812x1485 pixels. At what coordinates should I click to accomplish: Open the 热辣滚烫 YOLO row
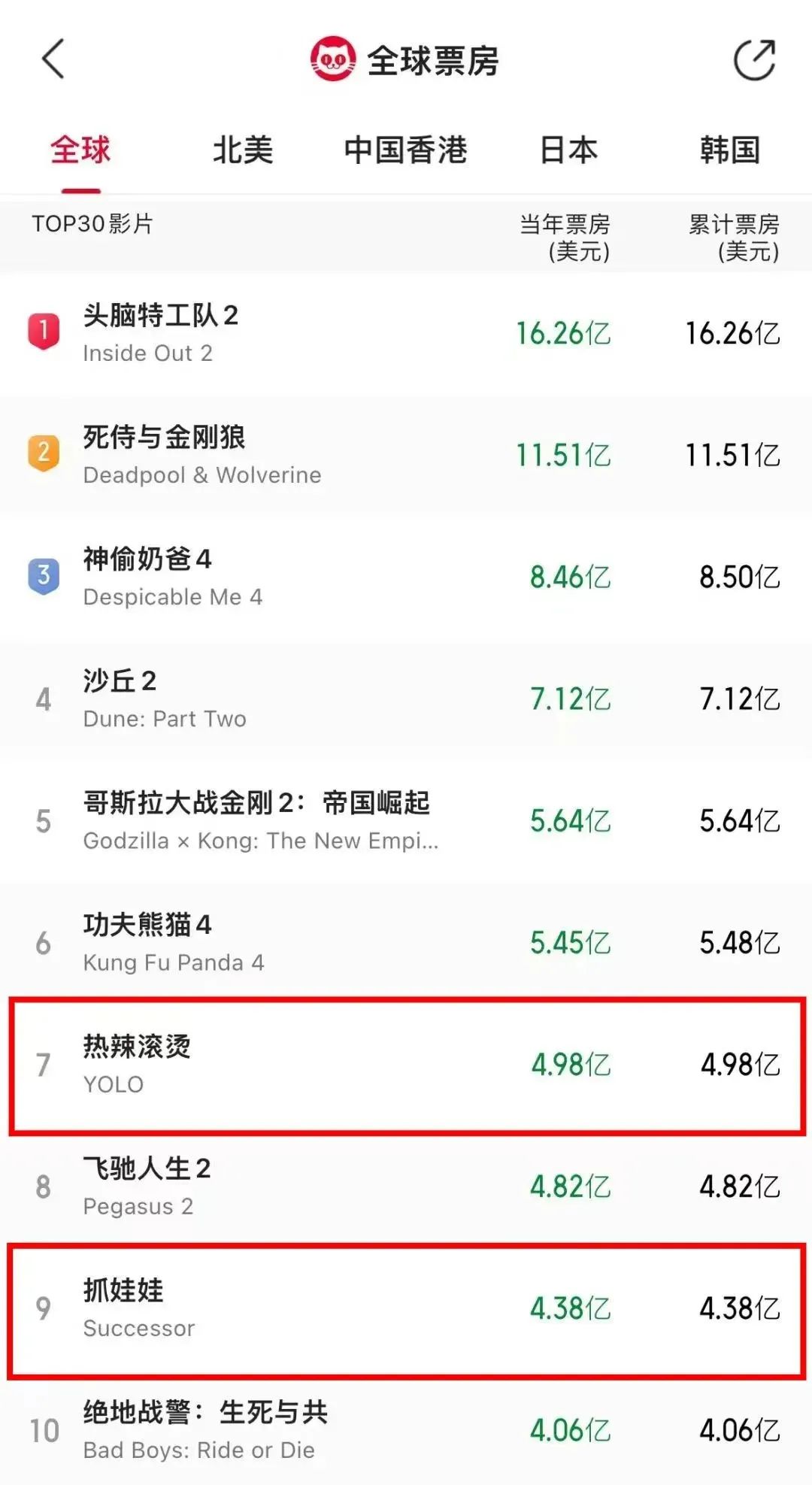tap(407, 1065)
